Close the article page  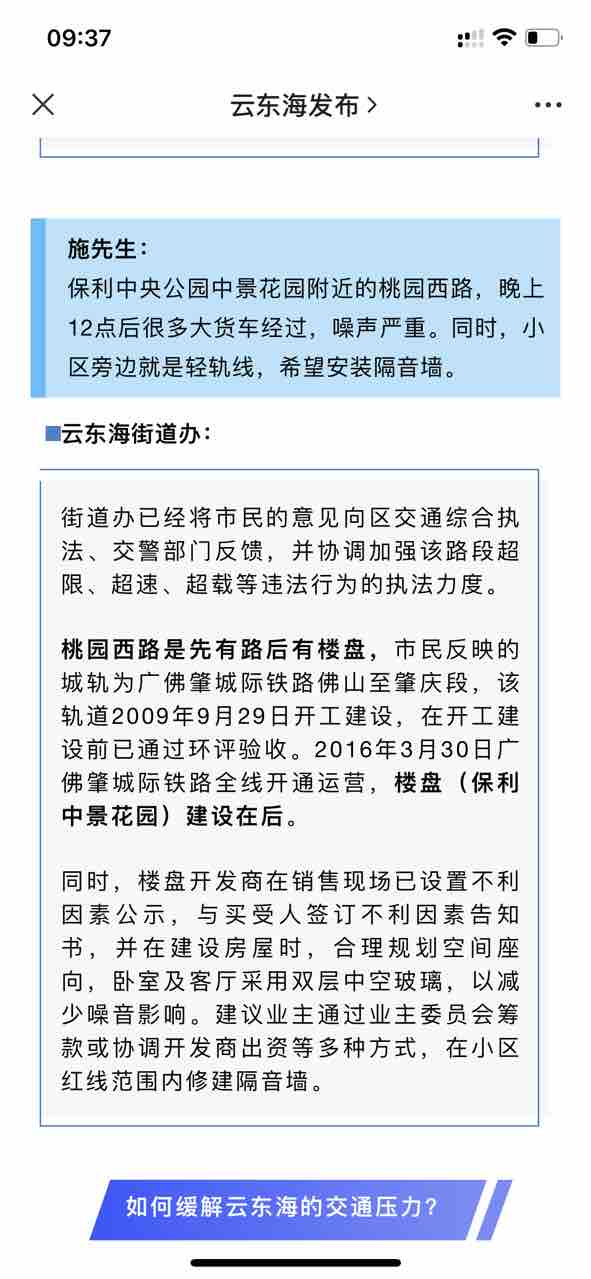43,104
